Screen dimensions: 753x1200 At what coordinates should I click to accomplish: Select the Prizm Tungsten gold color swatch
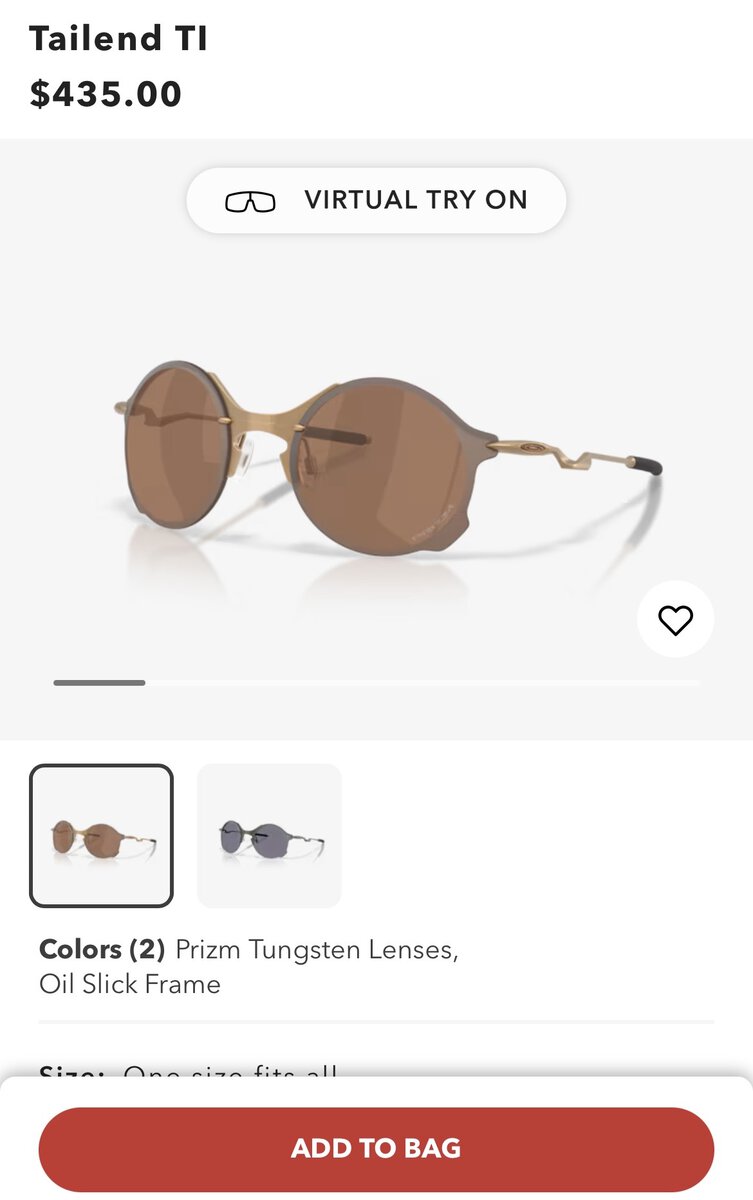coord(101,835)
